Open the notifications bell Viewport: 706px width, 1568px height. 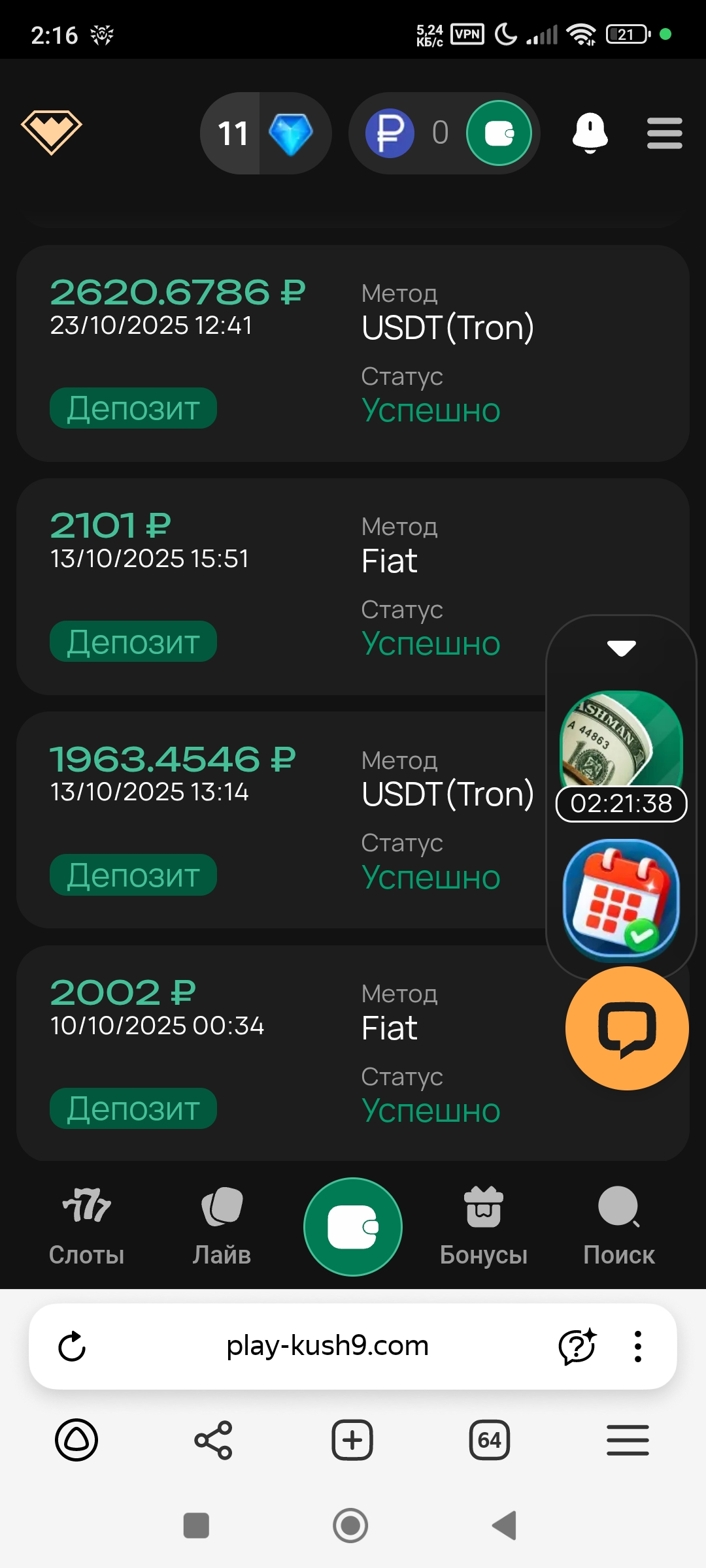click(590, 133)
